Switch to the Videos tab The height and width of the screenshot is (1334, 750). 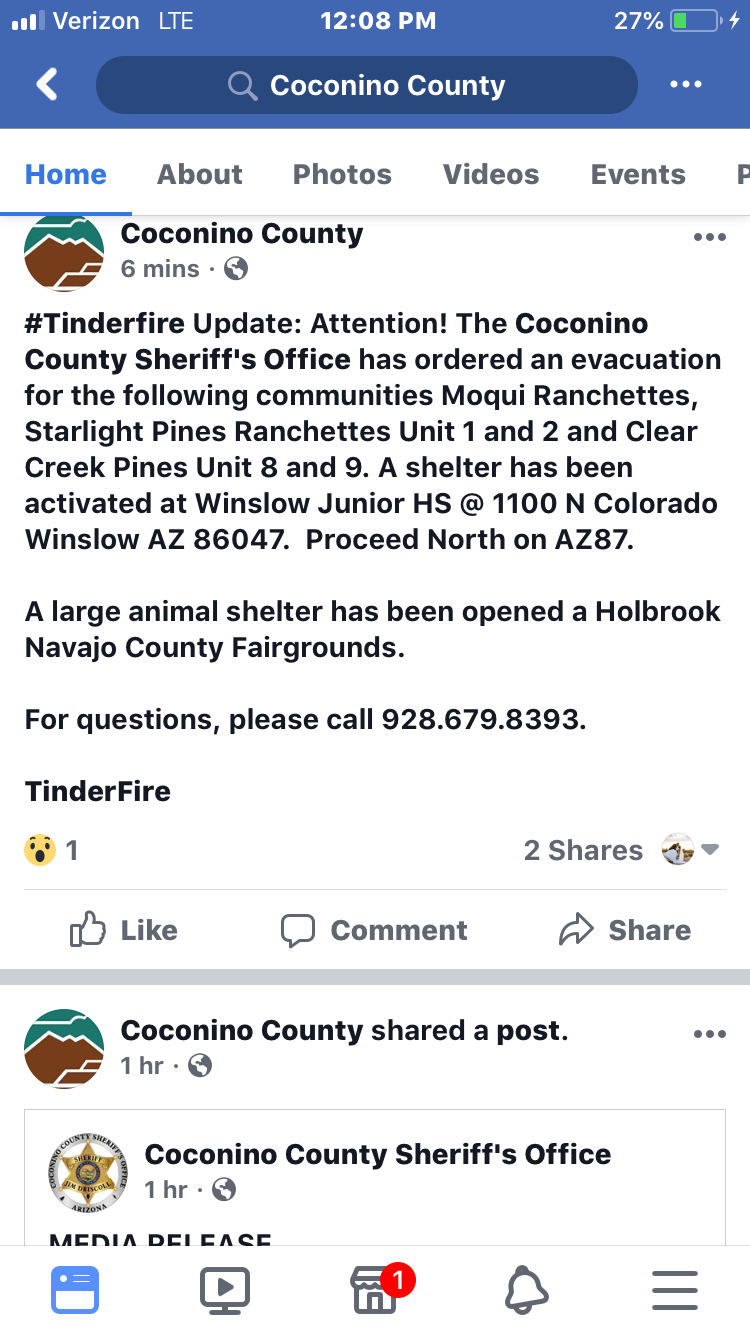(491, 175)
